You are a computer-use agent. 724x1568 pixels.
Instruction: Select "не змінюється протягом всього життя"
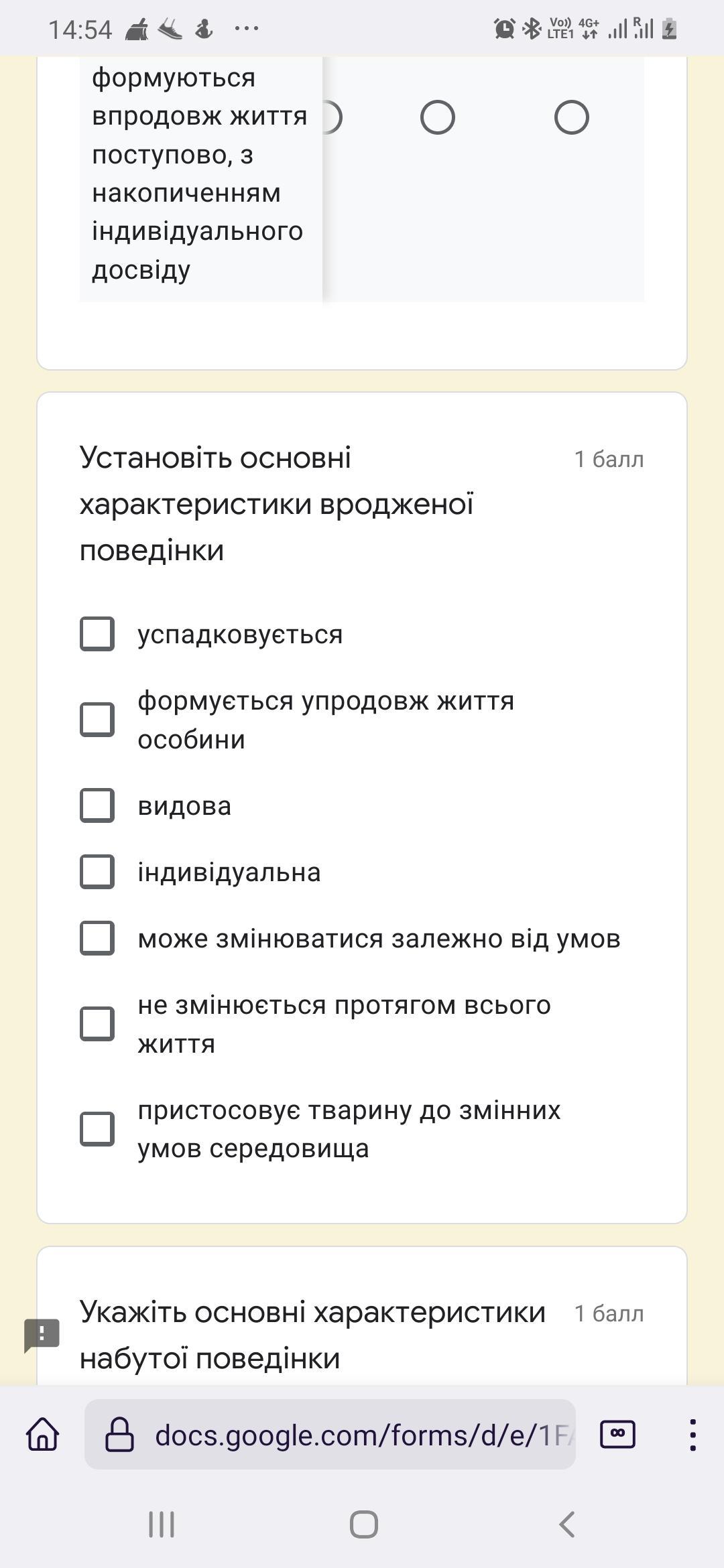click(97, 1024)
